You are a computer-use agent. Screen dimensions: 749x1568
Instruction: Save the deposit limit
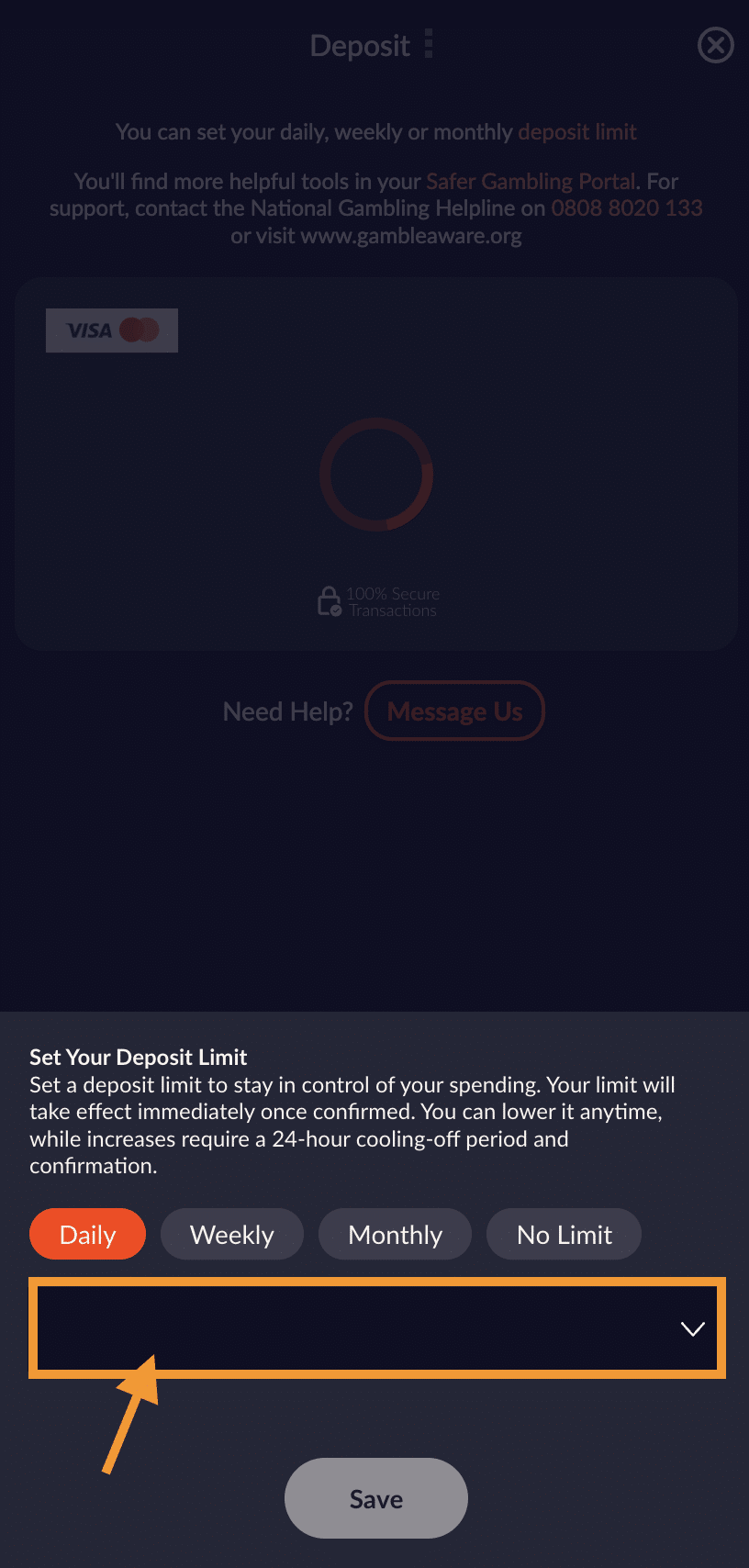[375, 1499]
